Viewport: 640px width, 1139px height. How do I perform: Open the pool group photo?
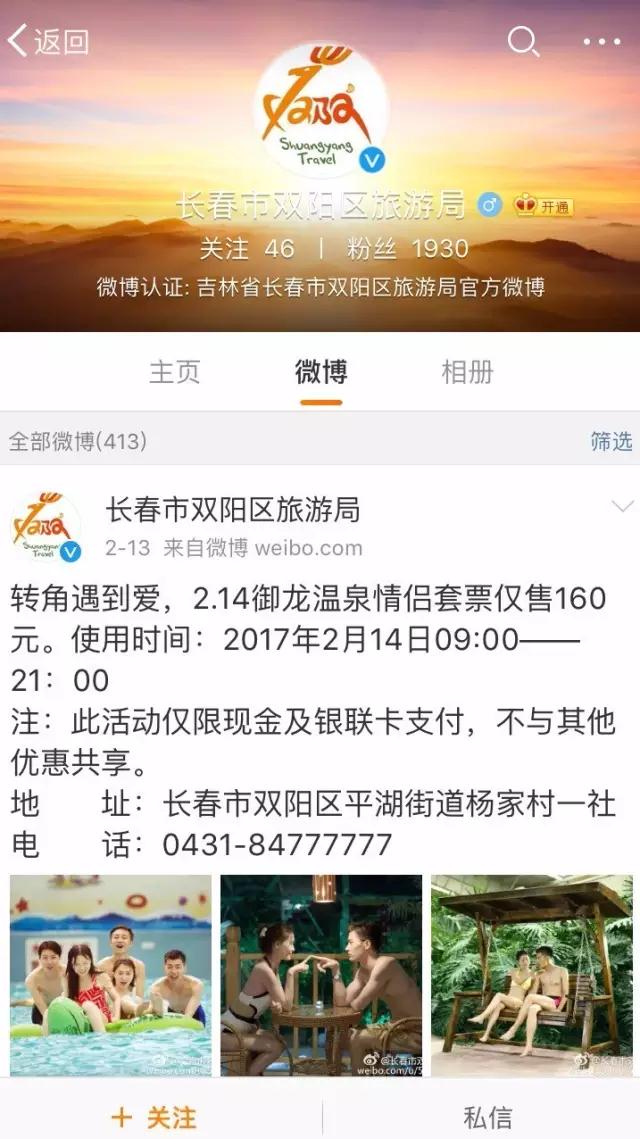click(x=111, y=974)
